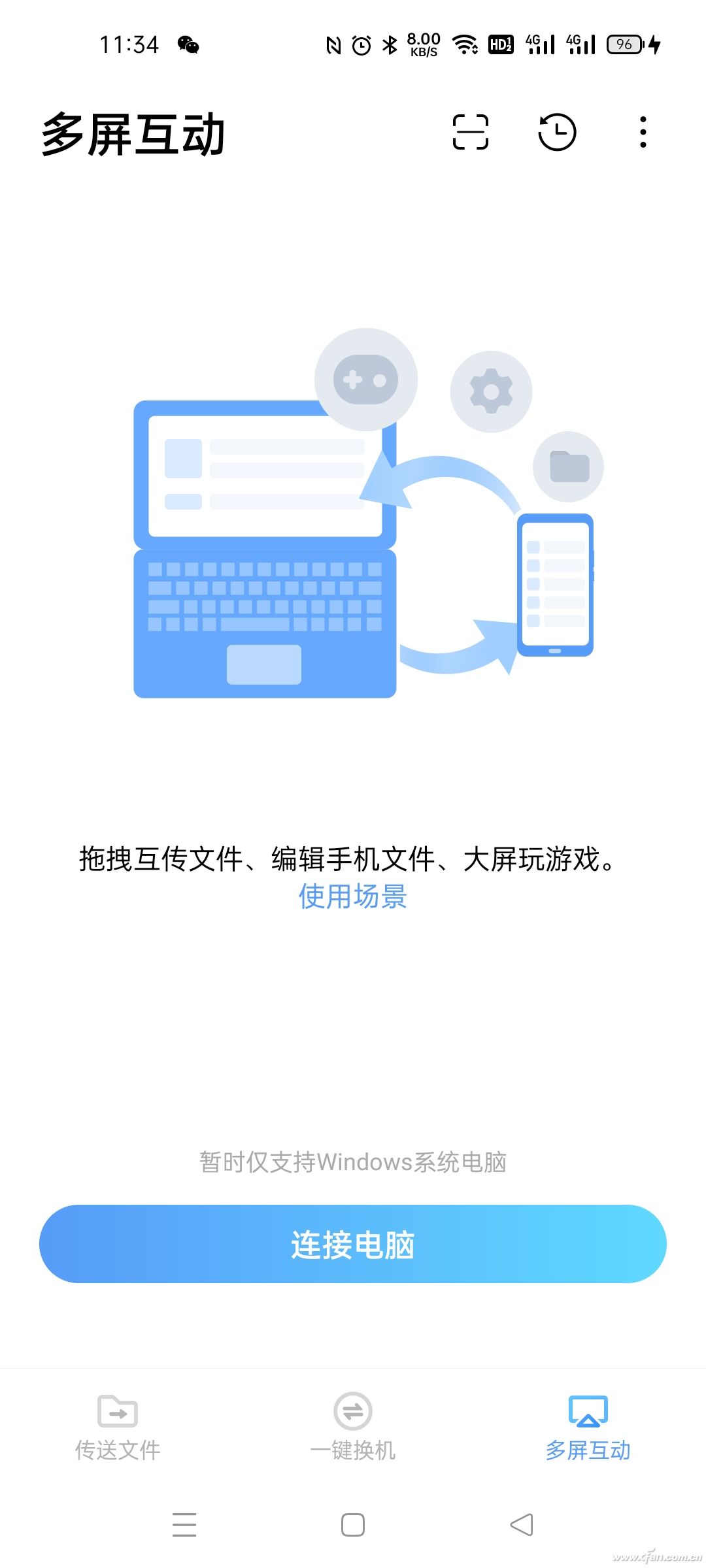Tap the battery indicator in status bar
This screenshot has height=1568, width=706.
coord(624,44)
